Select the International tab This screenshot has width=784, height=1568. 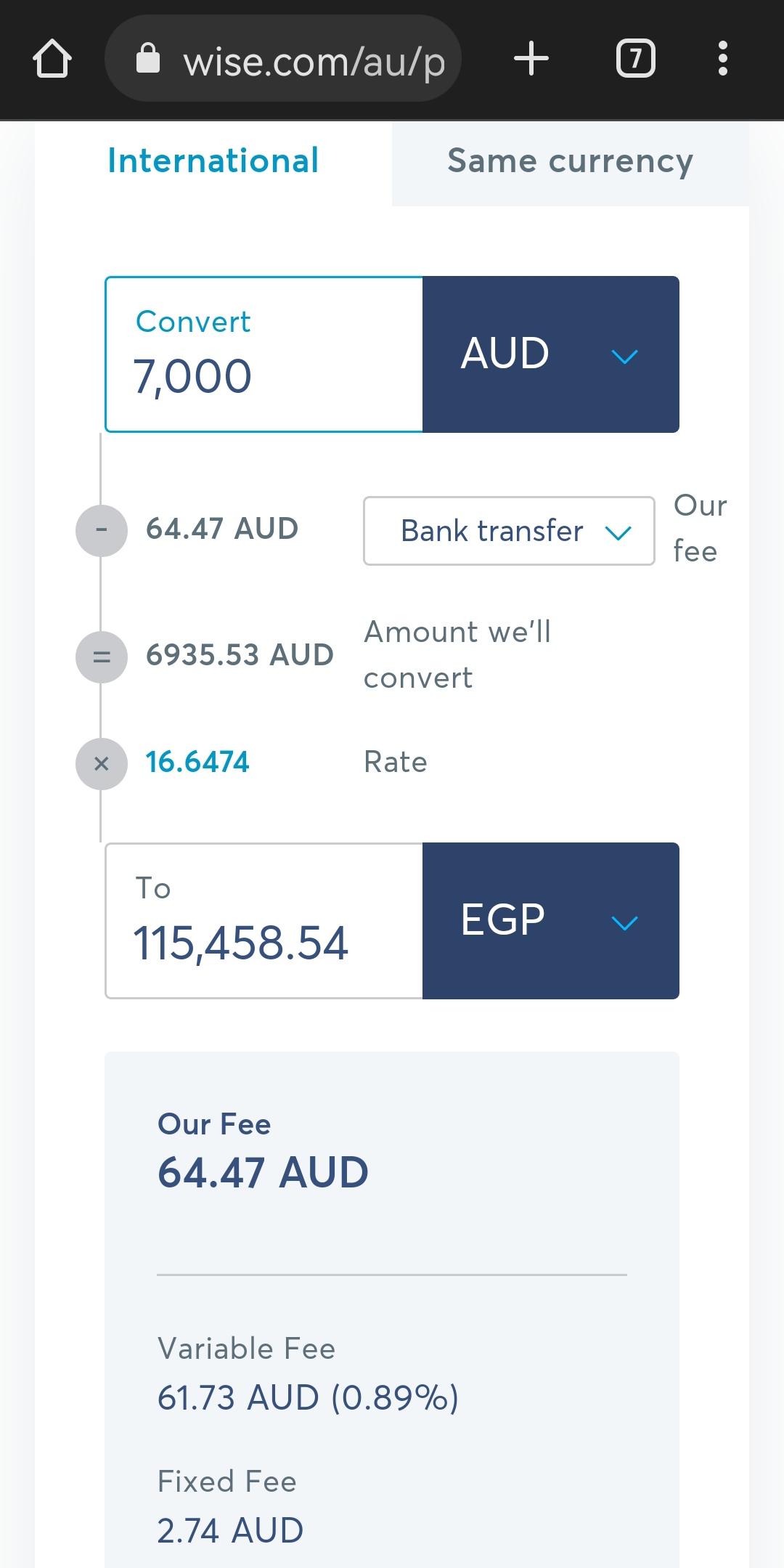pyautogui.click(x=213, y=163)
